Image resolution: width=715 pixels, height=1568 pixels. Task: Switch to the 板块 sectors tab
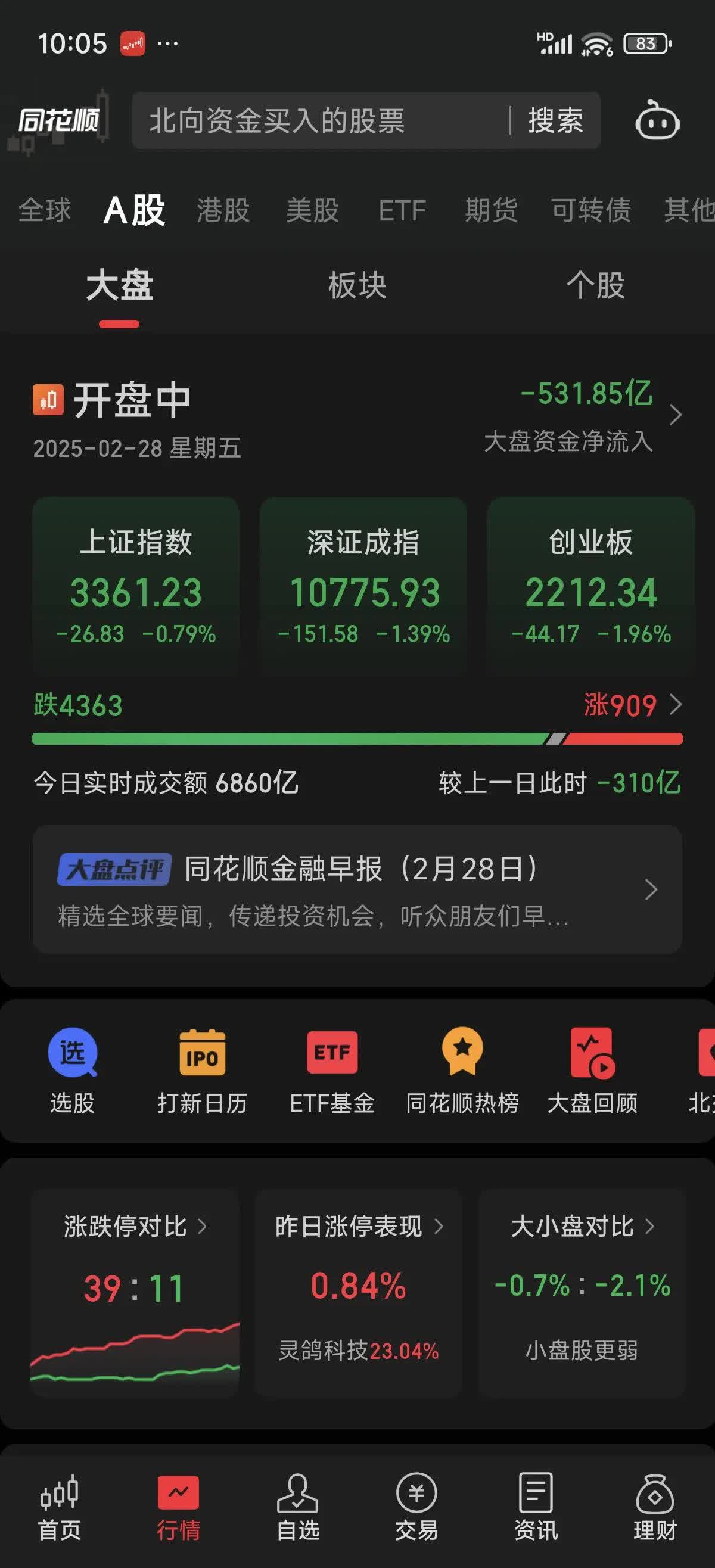tap(357, 286)
